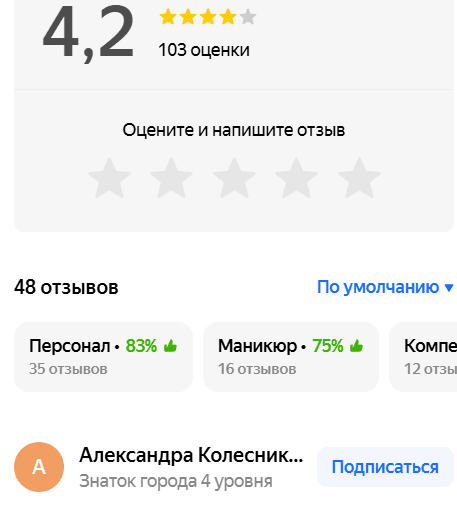Subscribe to Александра Колесник
Screen dimensions: 457x512
(385, 467)
